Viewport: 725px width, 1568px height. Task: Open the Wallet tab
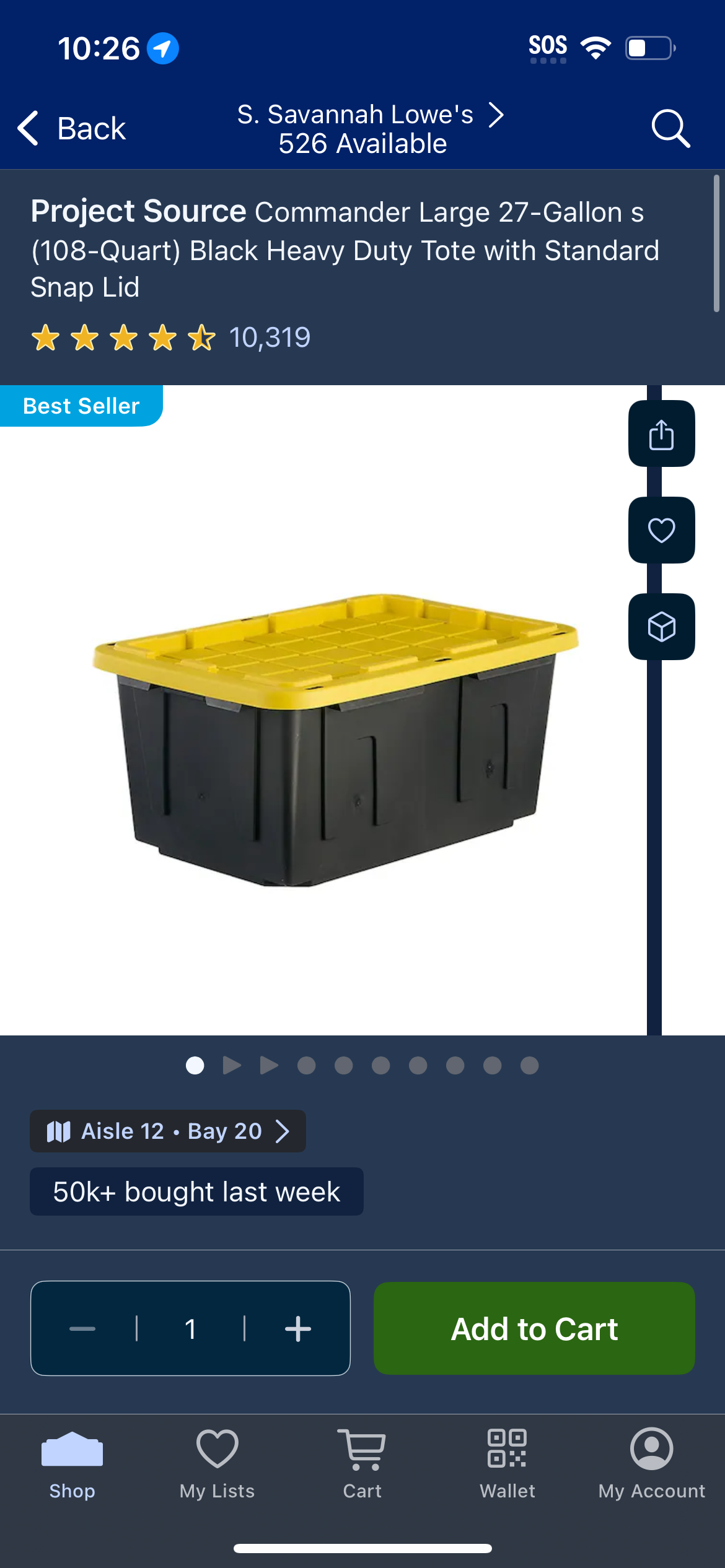(507, 1465)
